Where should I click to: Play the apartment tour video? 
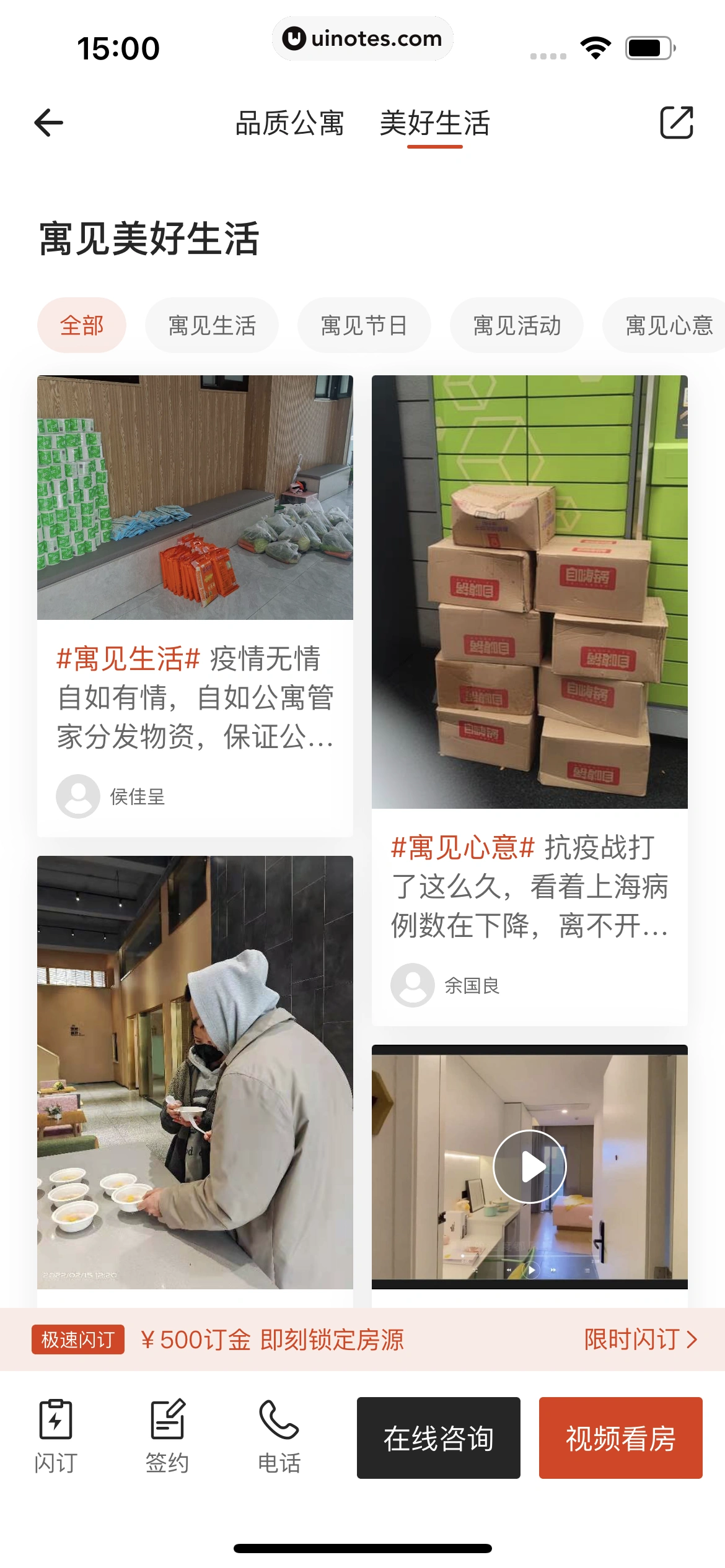(x=530, y=1166)
